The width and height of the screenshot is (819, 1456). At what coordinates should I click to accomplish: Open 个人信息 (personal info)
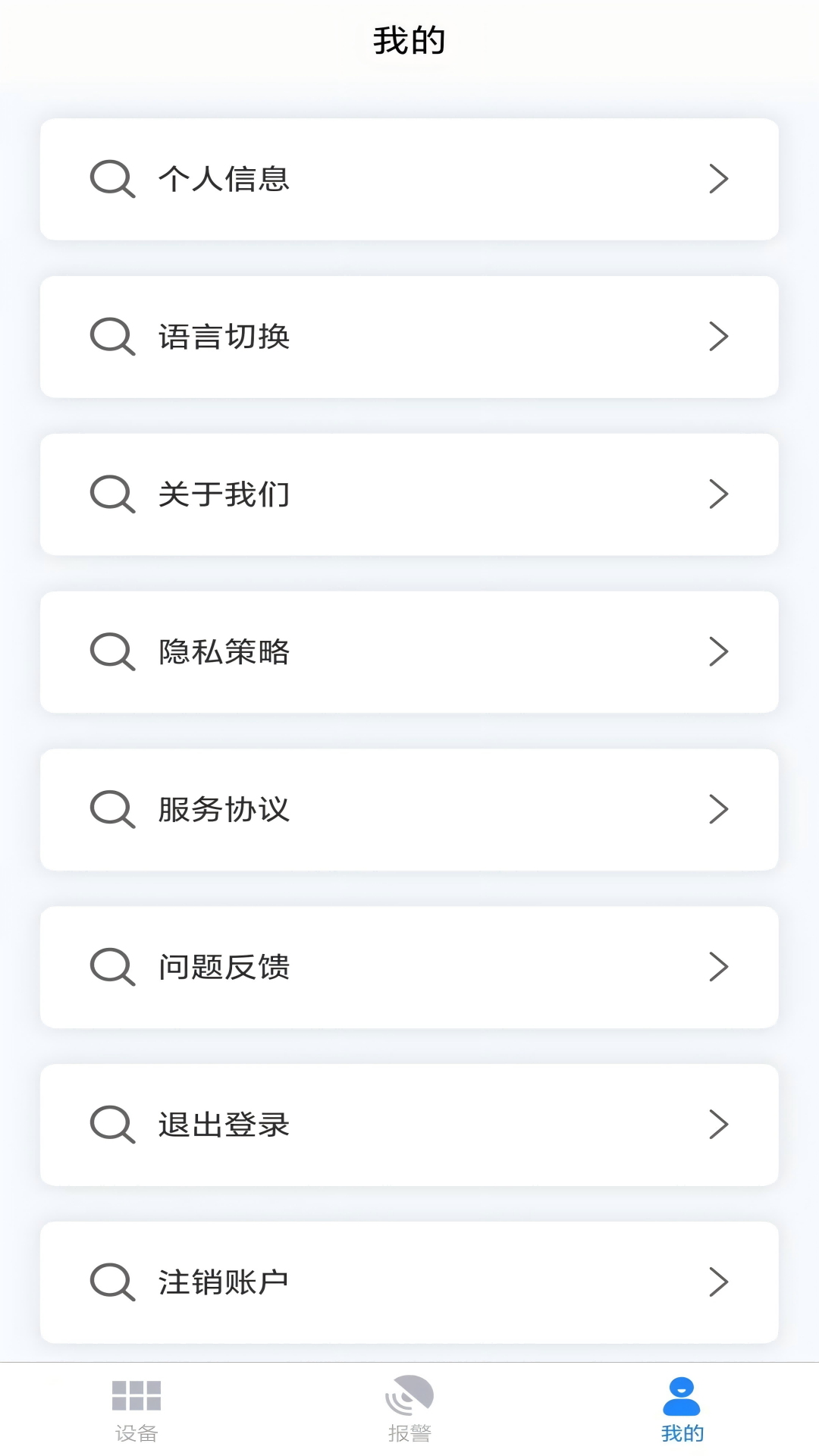coord(409,179)
